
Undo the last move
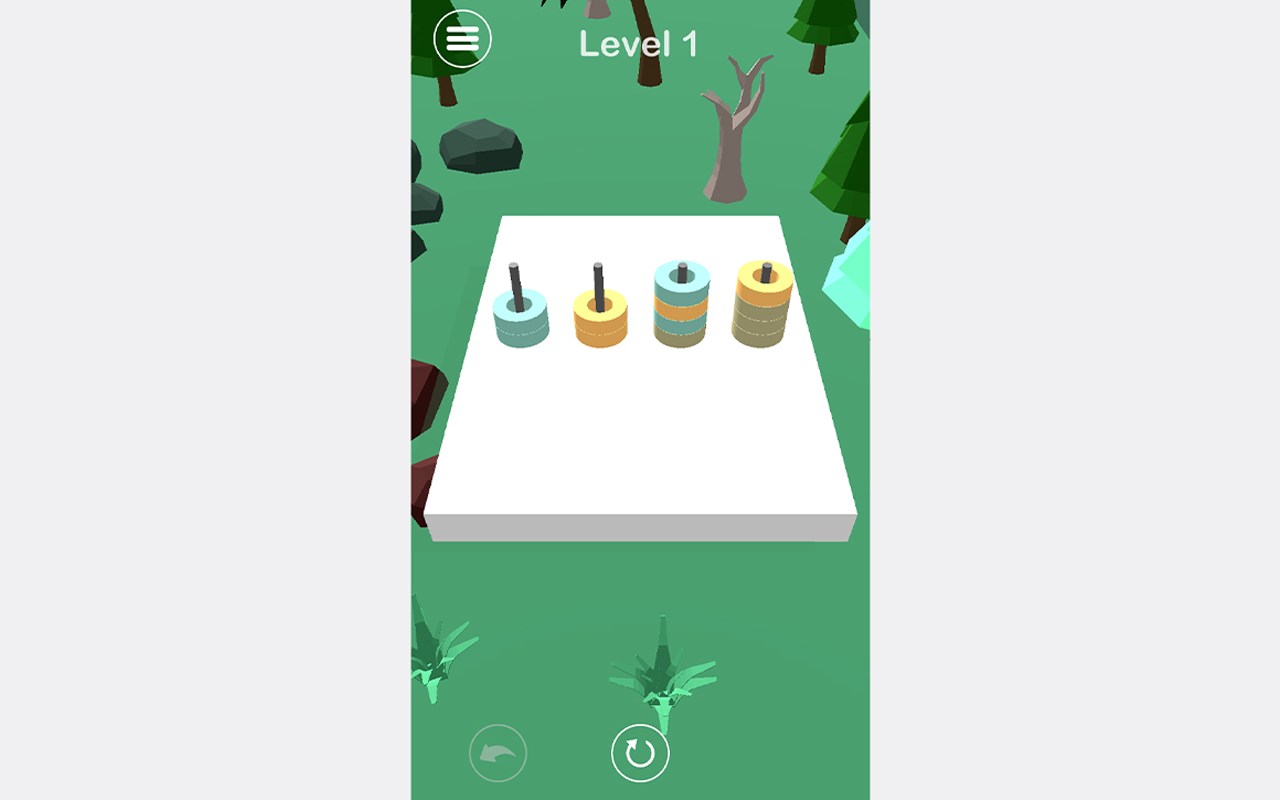click(x=498, y=753)
